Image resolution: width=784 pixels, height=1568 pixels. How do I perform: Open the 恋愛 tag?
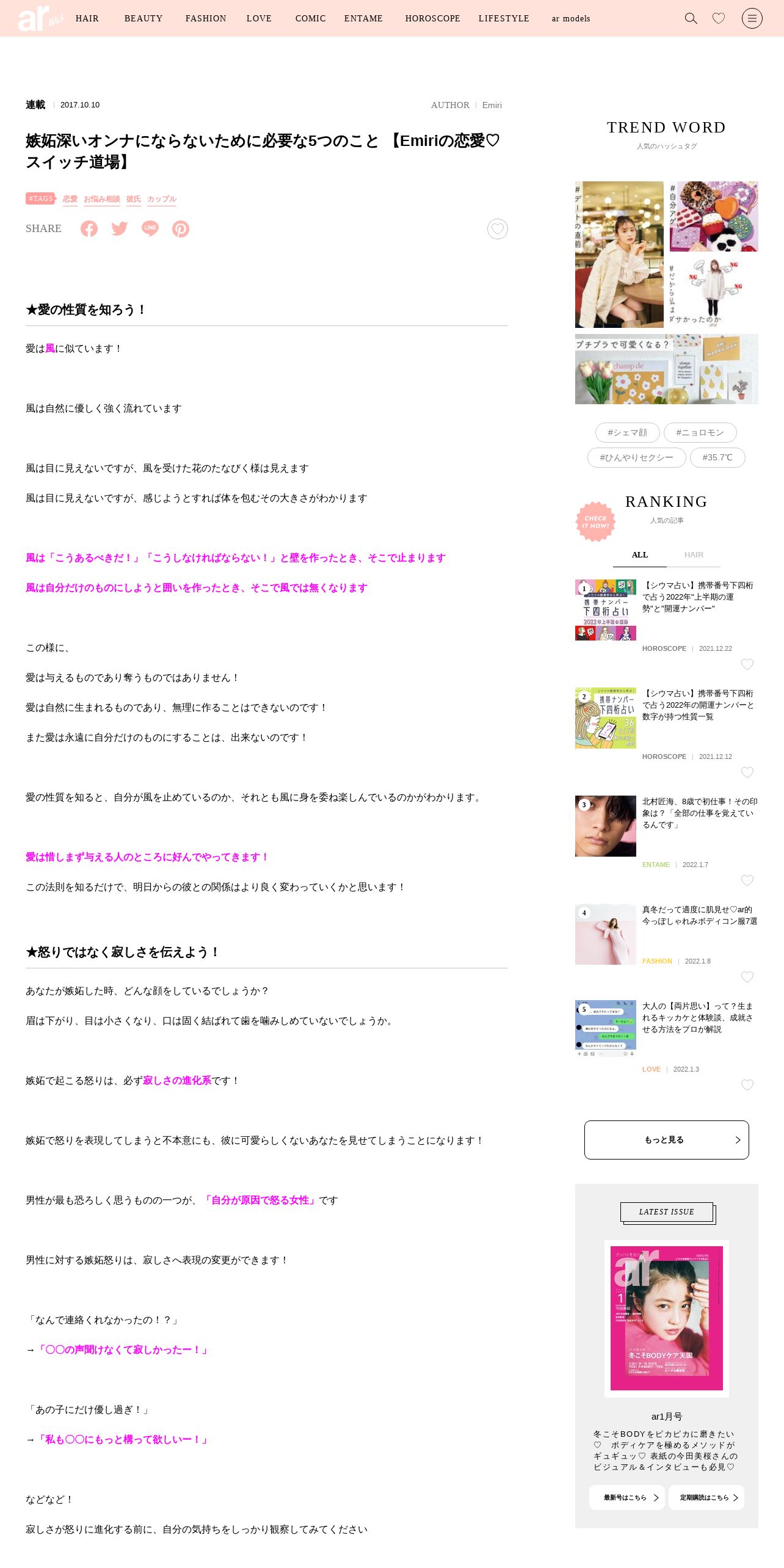coord(70,199)
